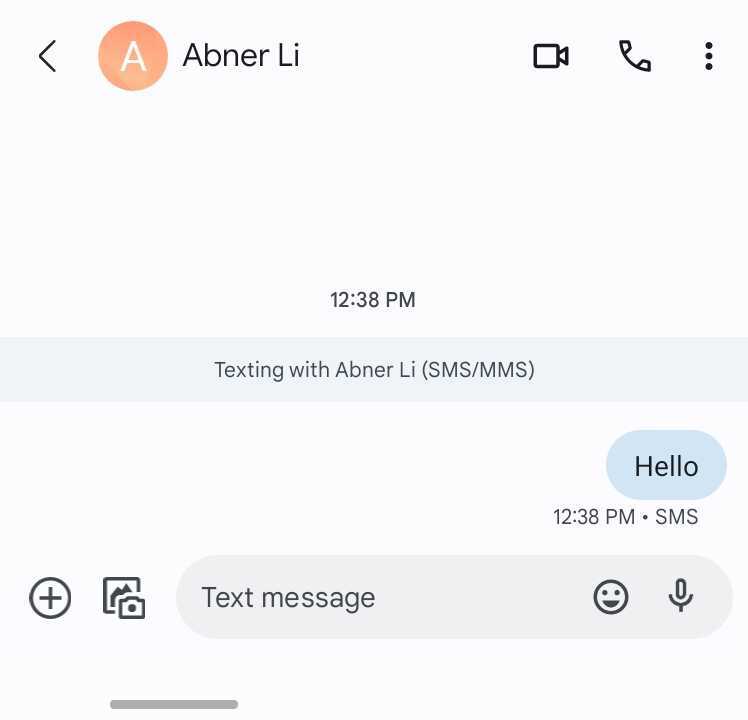Open the plus attachments menu

click(x=50, y=598)
